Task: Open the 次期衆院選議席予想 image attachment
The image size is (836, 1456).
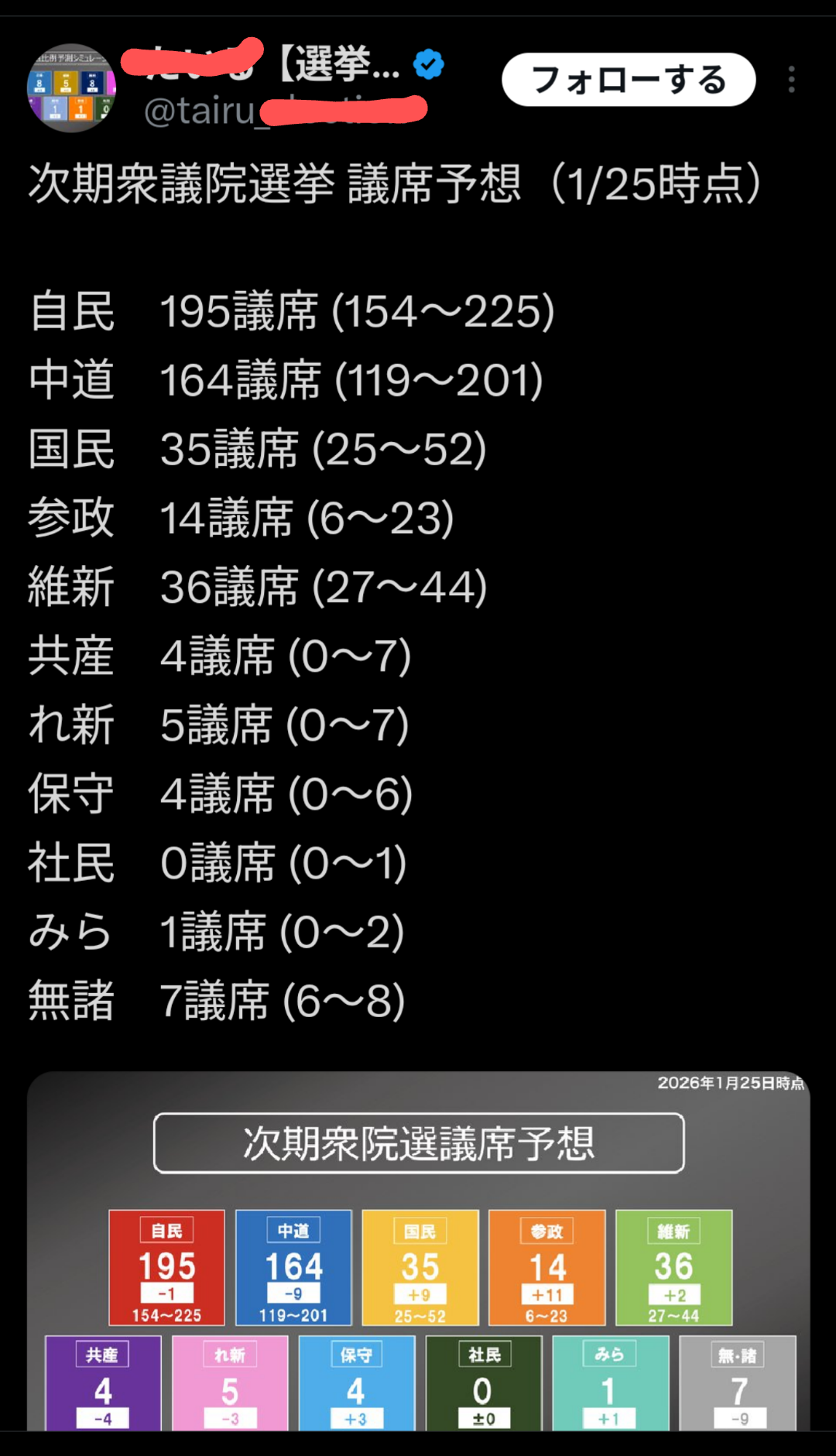Action: click(x=419, y=1250)
